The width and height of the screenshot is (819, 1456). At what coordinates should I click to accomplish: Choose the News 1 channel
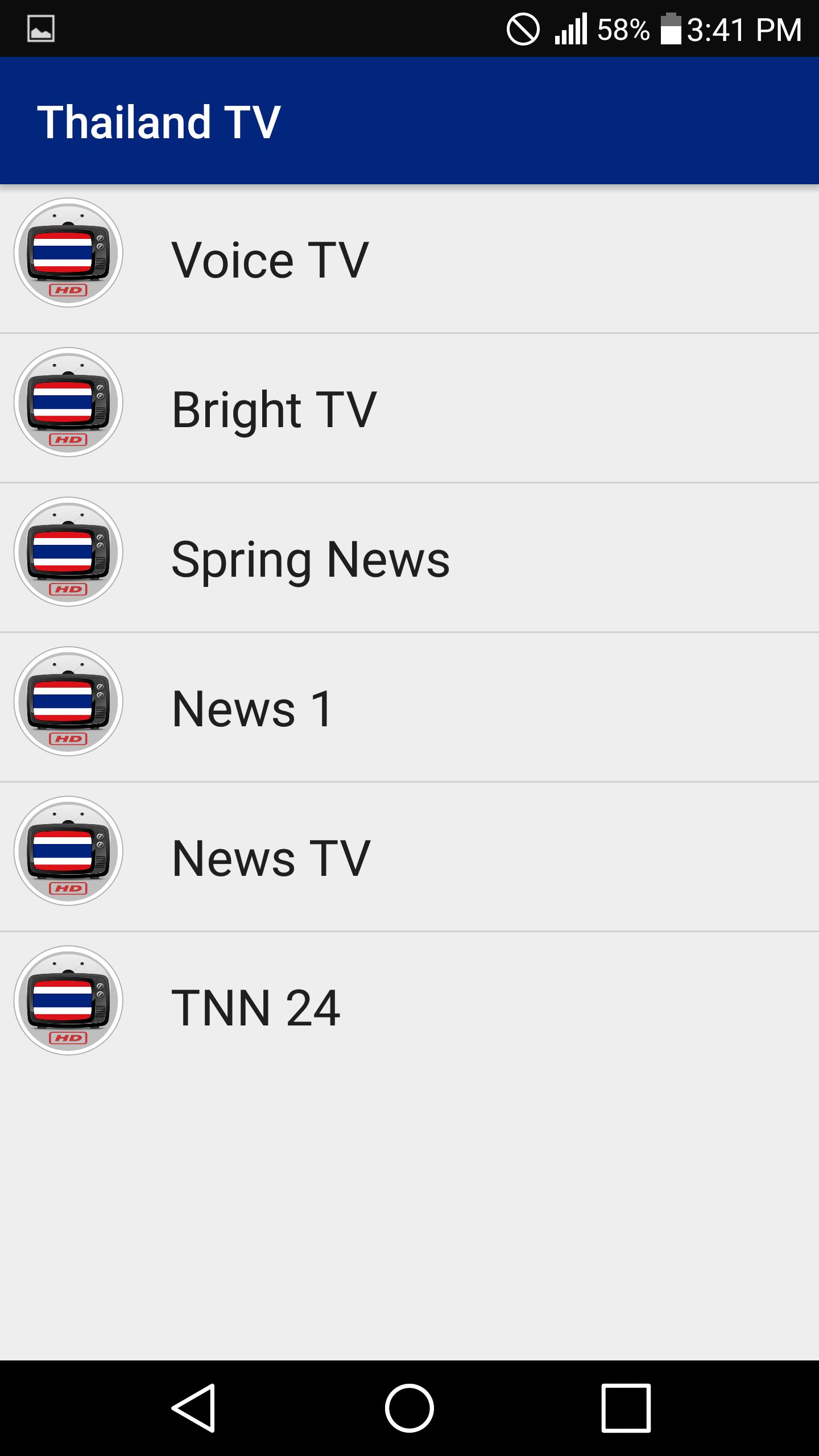(409, 708)
